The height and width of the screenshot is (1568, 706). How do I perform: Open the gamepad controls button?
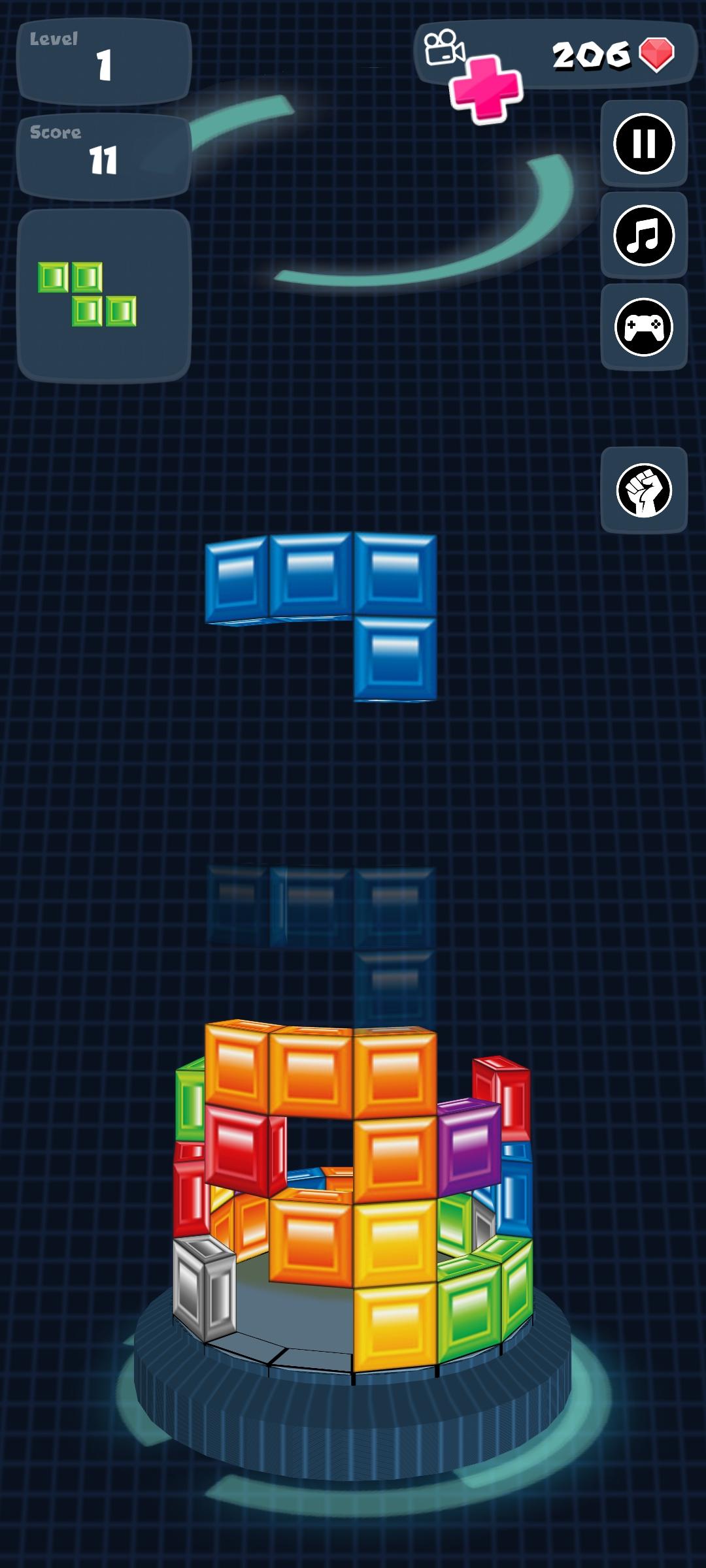(644, 327)
